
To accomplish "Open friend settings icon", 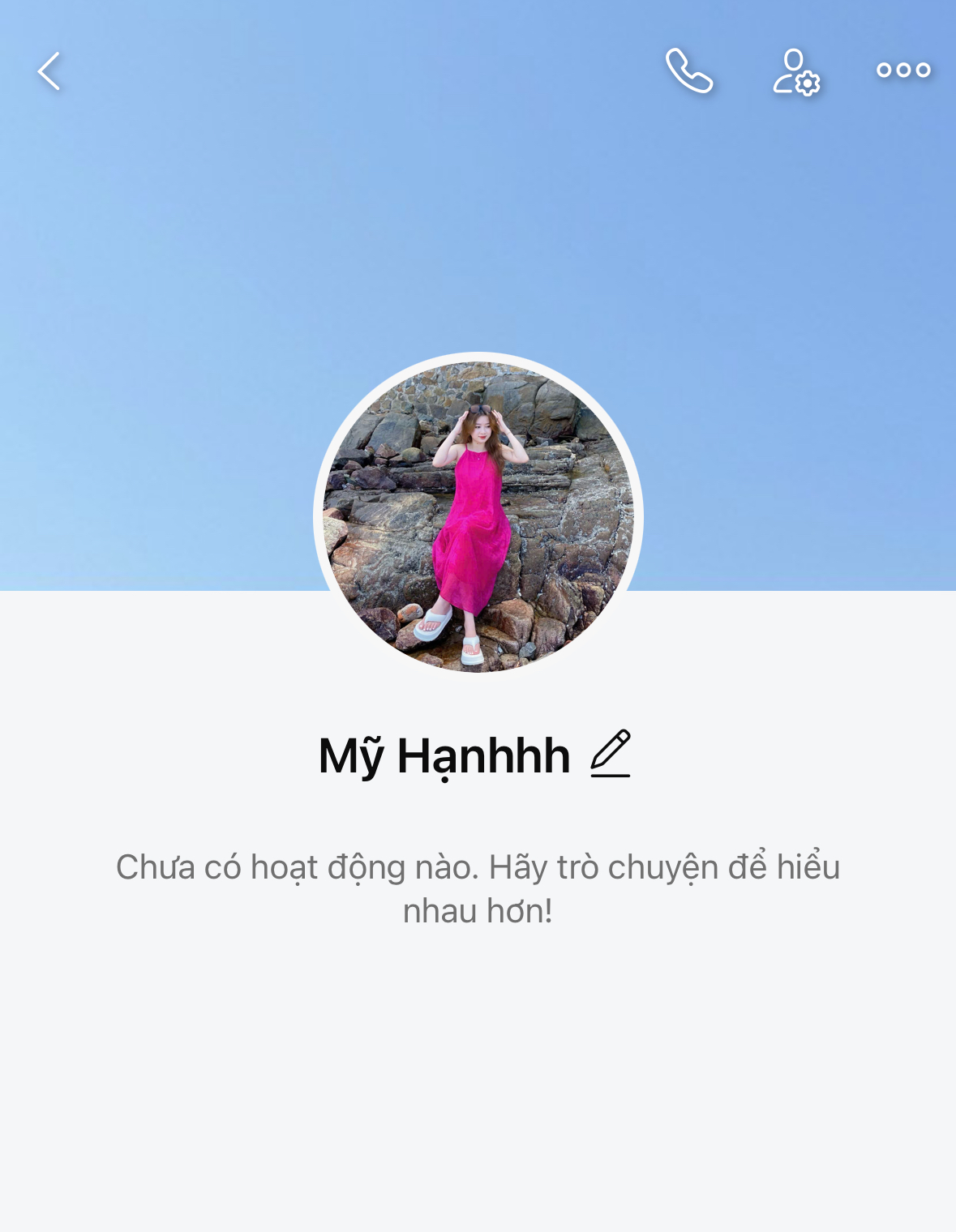I will [795, 72].
